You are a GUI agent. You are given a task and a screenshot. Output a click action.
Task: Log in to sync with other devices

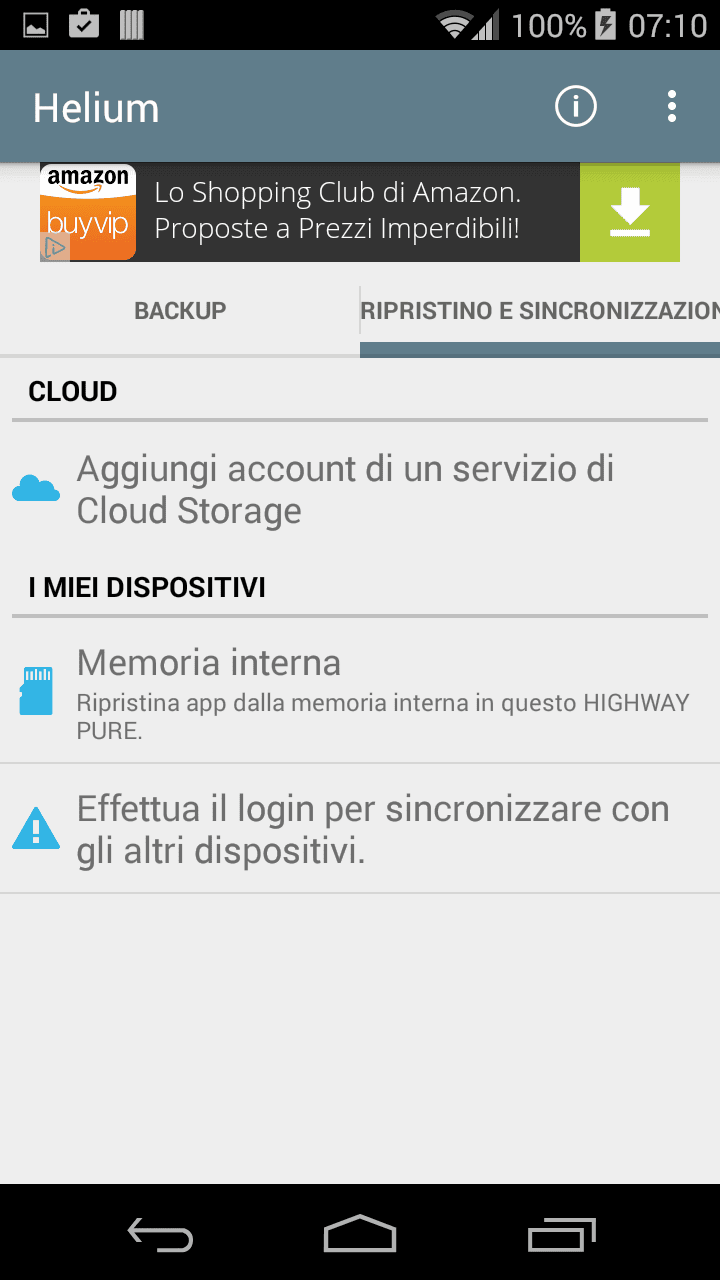360,830
